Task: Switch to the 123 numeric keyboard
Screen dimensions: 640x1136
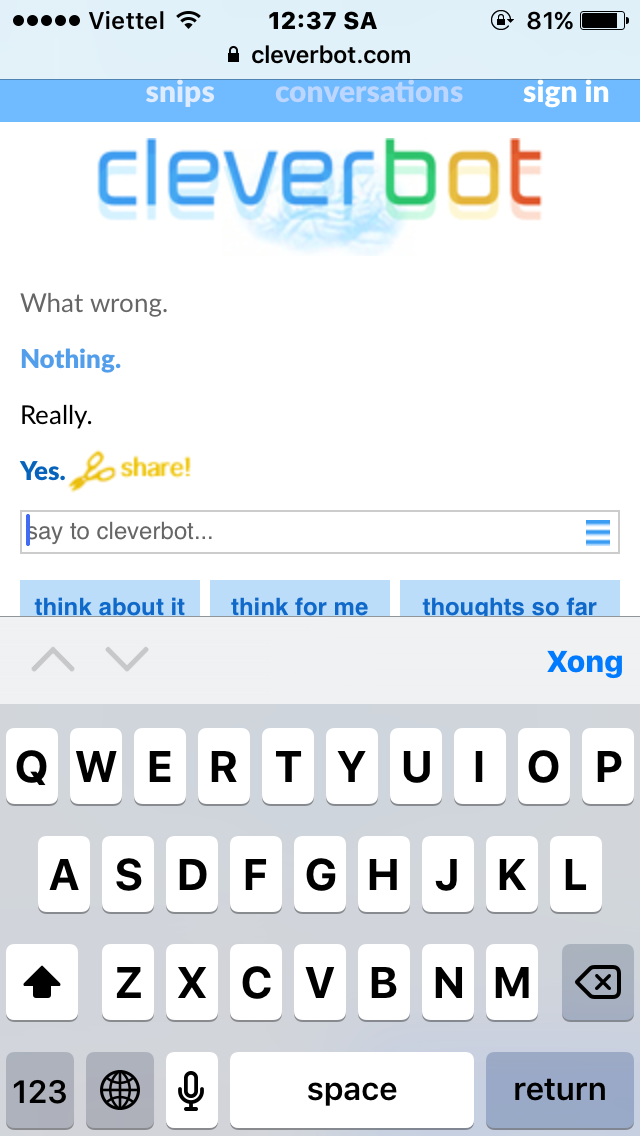Action: pyautogui.click(x=40, y=1090)
